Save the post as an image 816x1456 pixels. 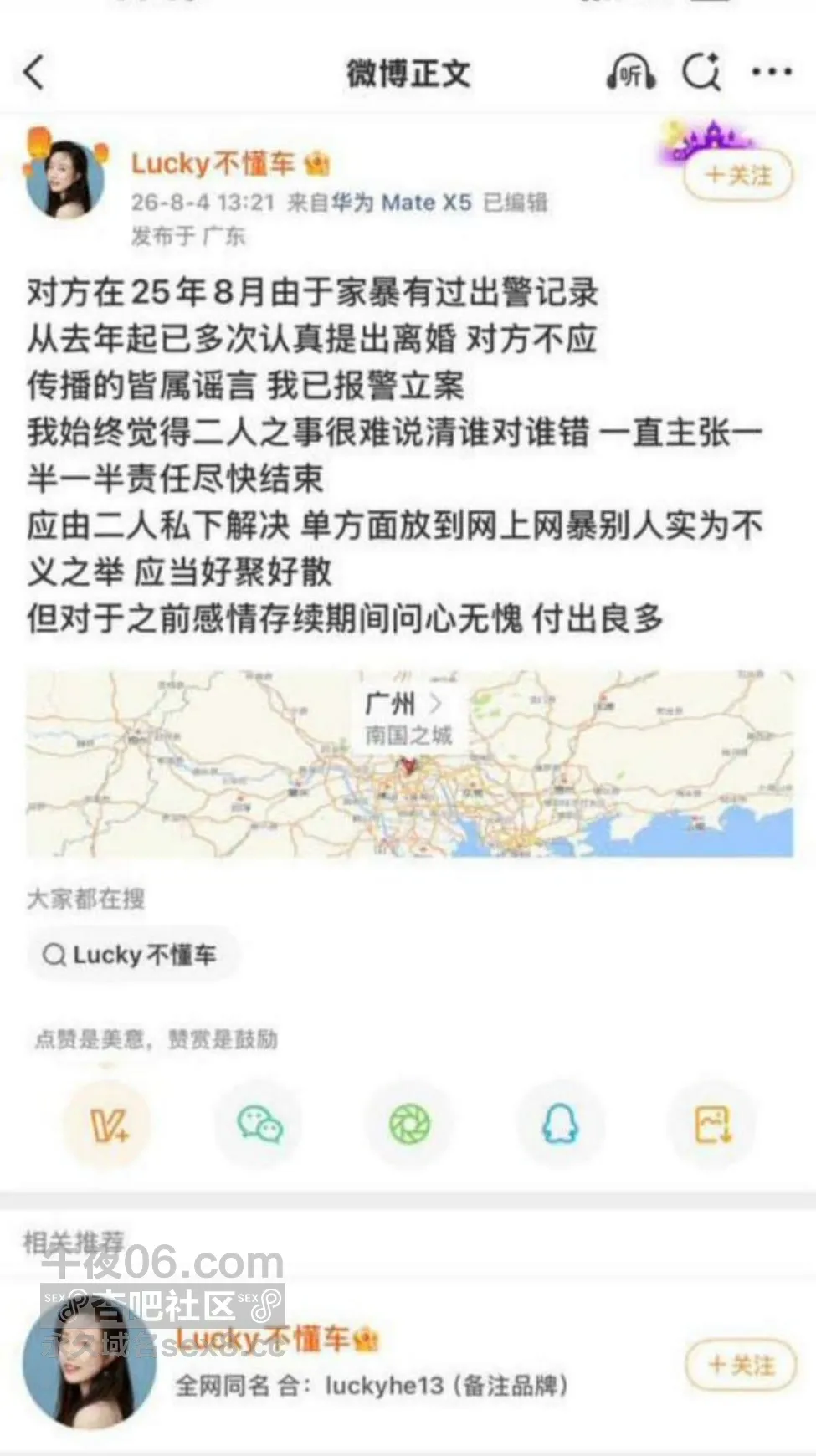pyautogui.click(x=713, y=1125)
